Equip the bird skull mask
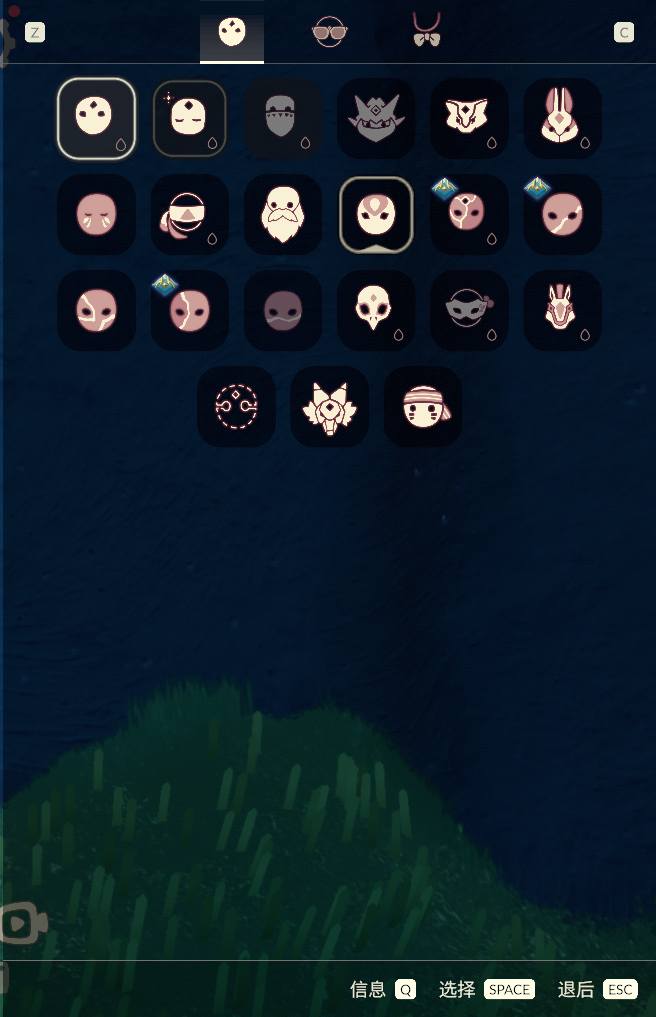 [x=376, y=310]
